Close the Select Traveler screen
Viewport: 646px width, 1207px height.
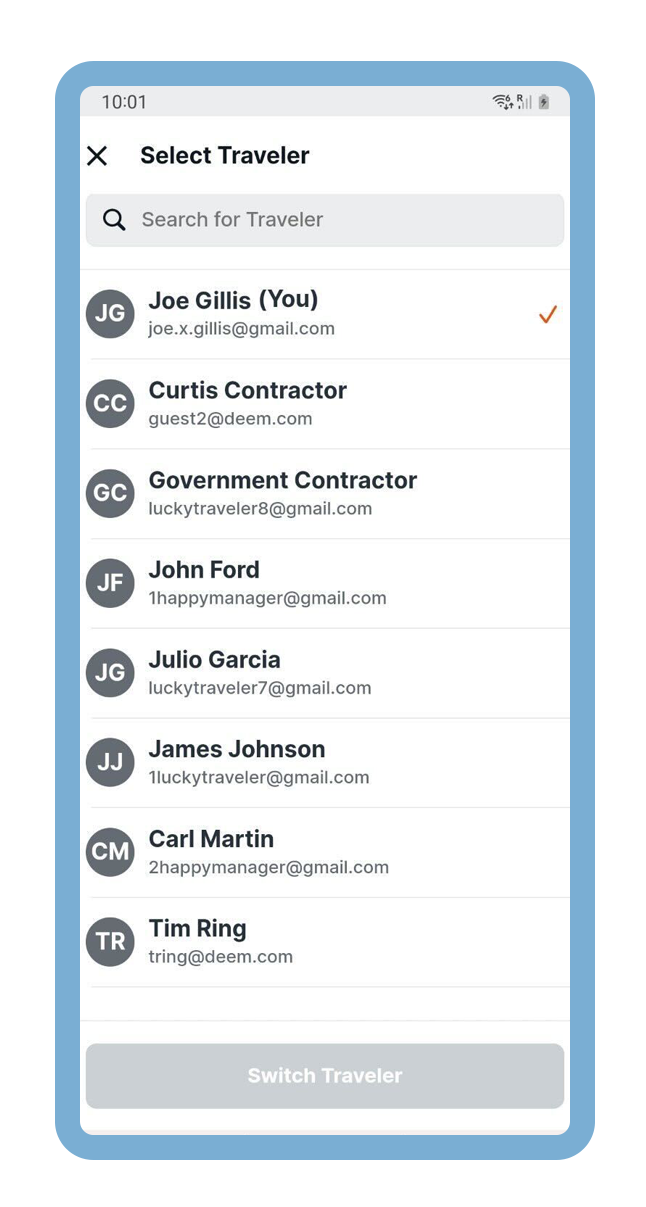tap(97, 156)
